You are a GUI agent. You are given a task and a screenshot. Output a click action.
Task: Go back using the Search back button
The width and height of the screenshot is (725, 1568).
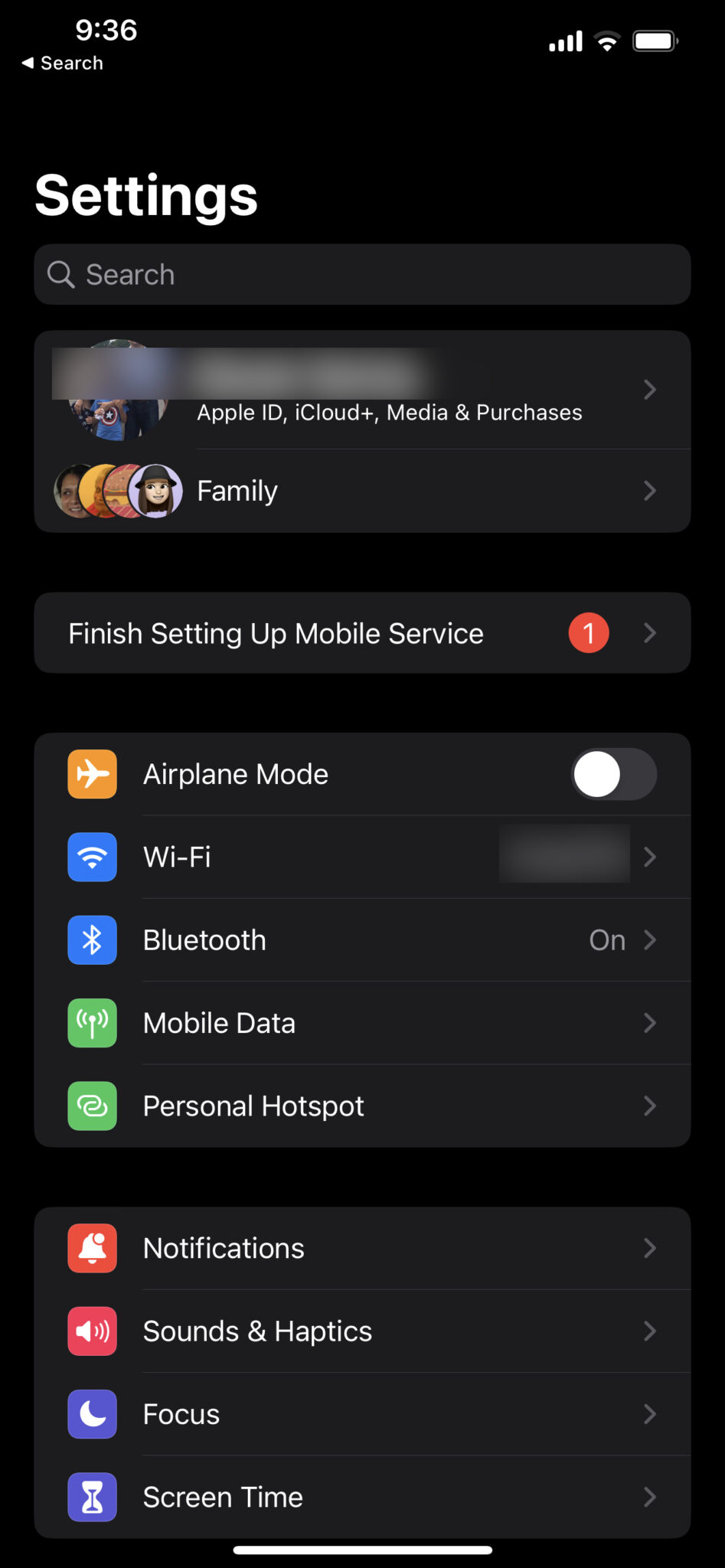(x=61, y=62)
